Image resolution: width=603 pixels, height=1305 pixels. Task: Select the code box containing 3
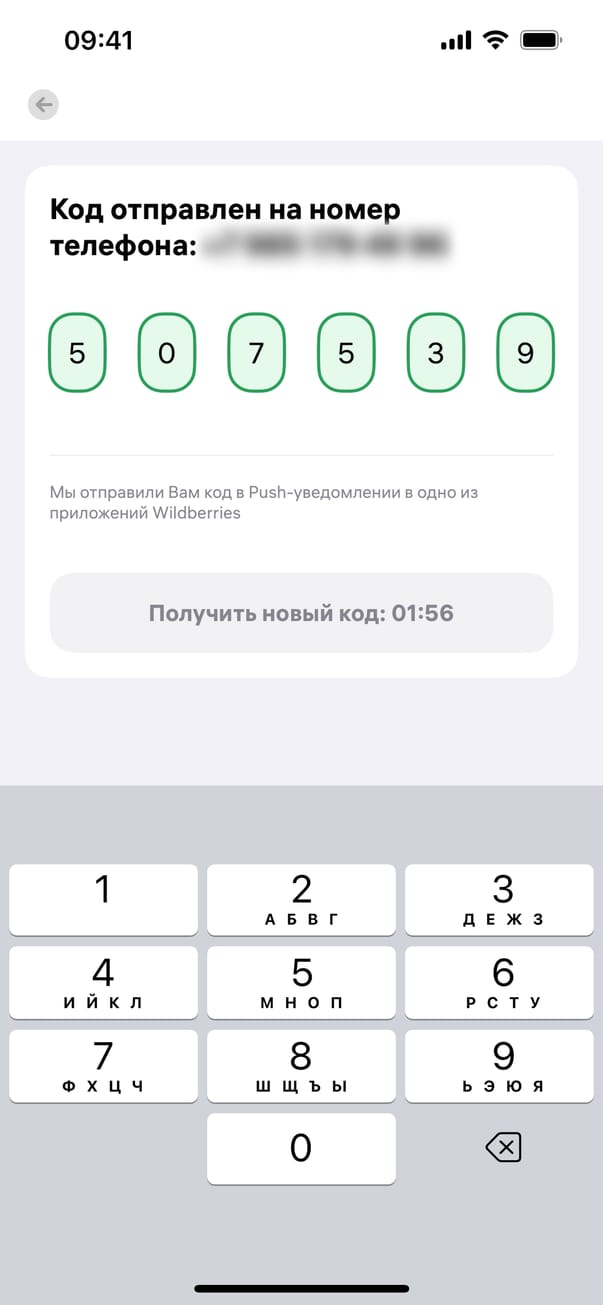(x=435, y=352)
